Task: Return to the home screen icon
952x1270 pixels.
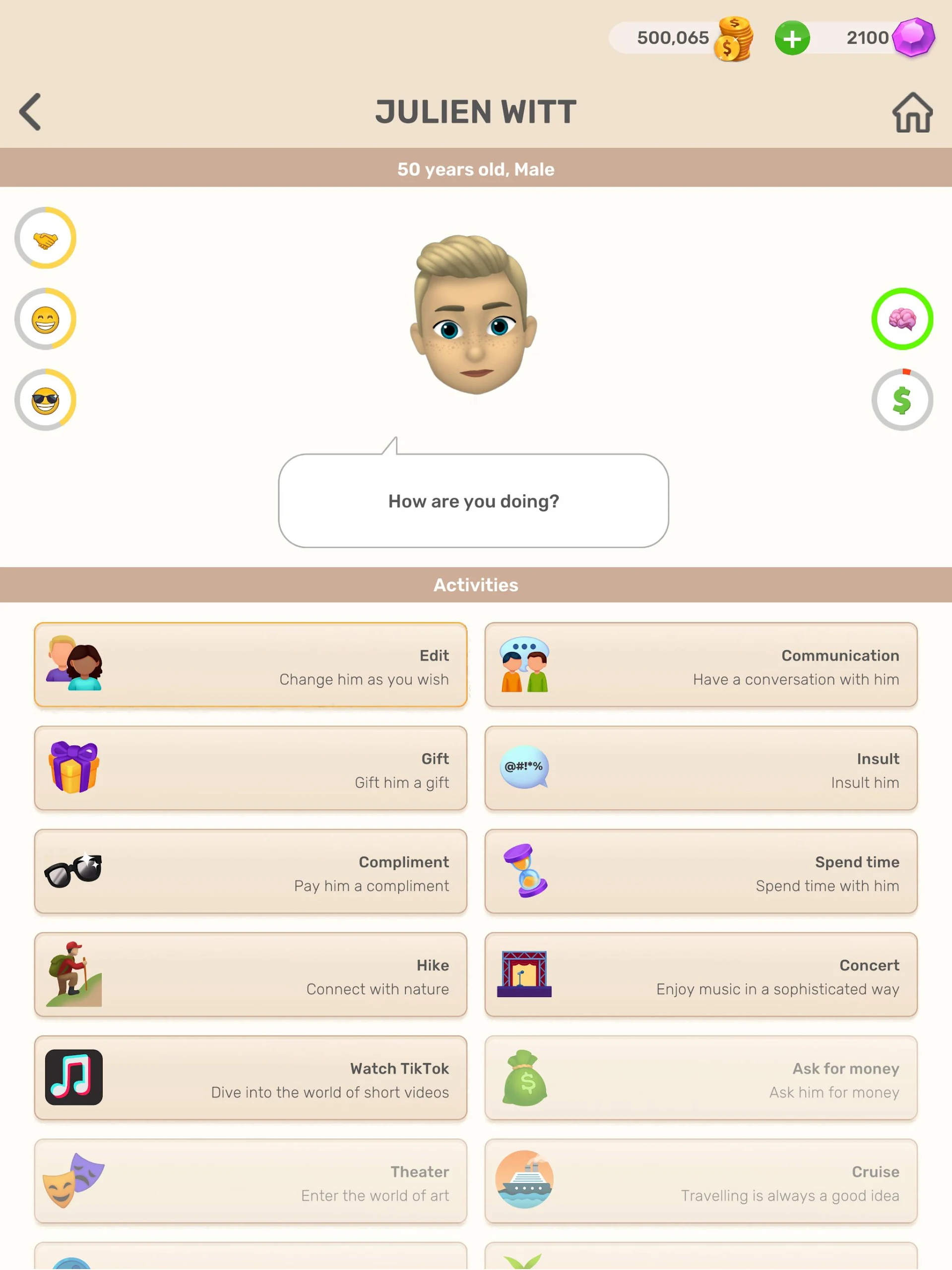Action: pyautogui.click(x=912, y=113)
